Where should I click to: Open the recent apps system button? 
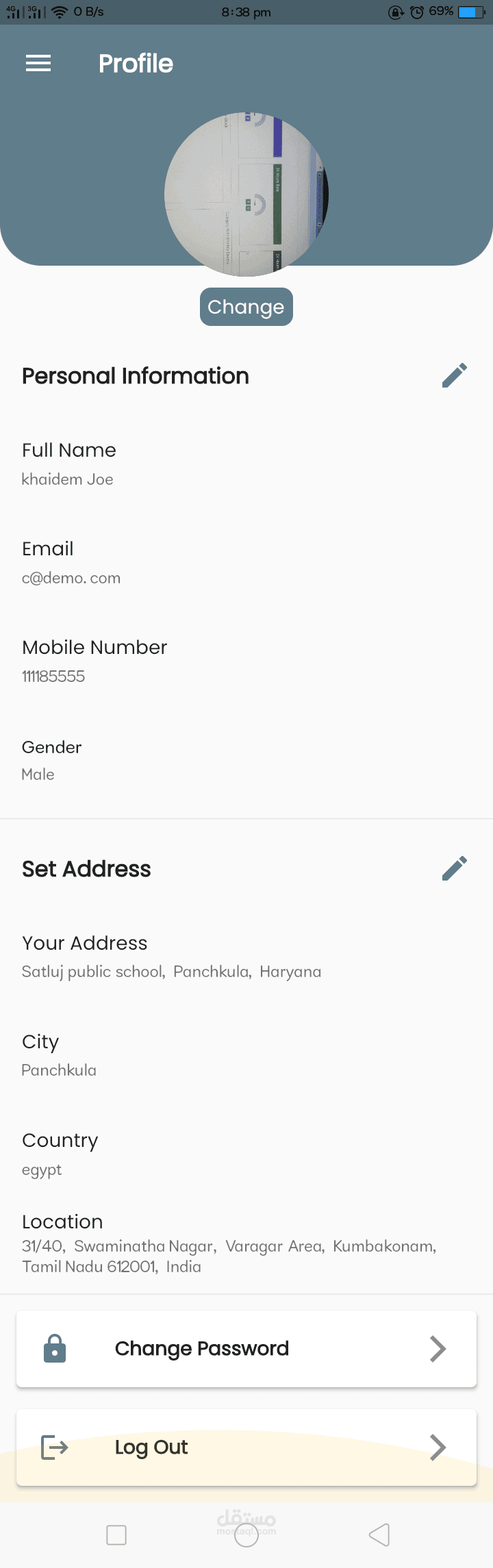(x=116, y=1534)
